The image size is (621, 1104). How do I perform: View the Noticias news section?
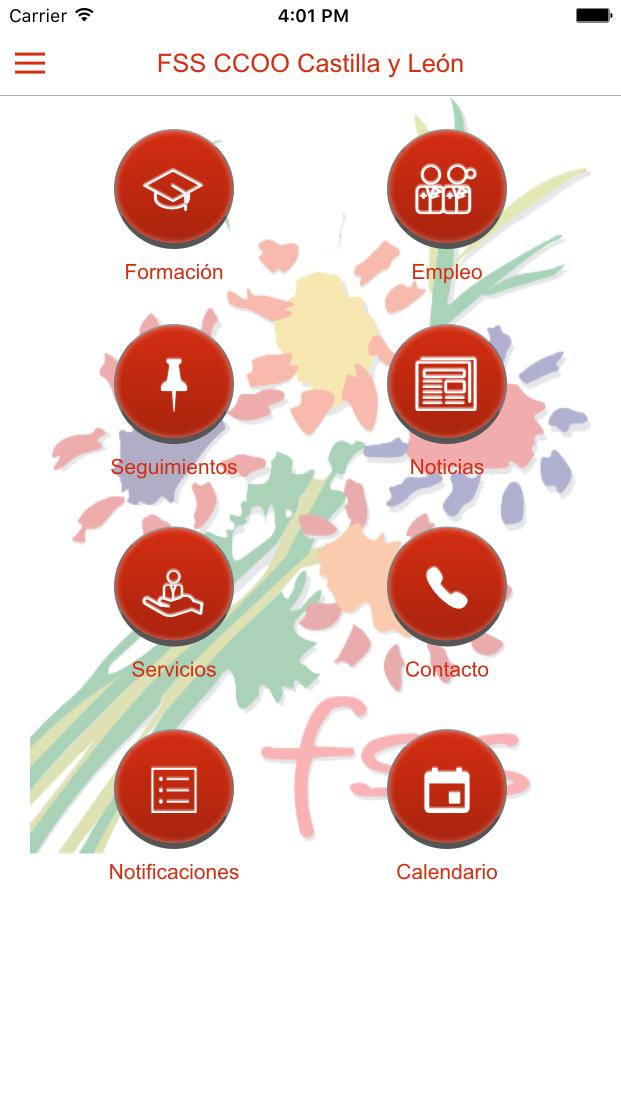446,383
